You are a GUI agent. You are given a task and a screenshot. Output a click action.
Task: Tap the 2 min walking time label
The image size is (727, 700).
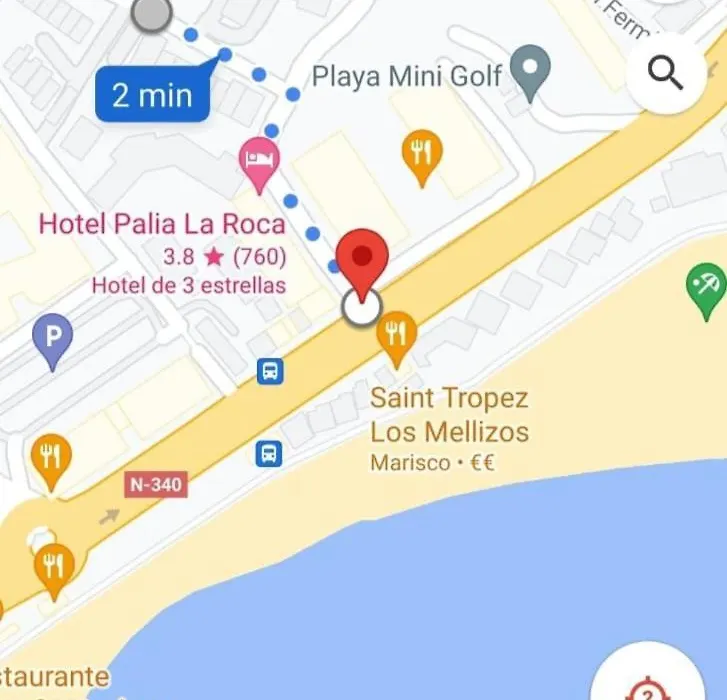click(152, 95)
